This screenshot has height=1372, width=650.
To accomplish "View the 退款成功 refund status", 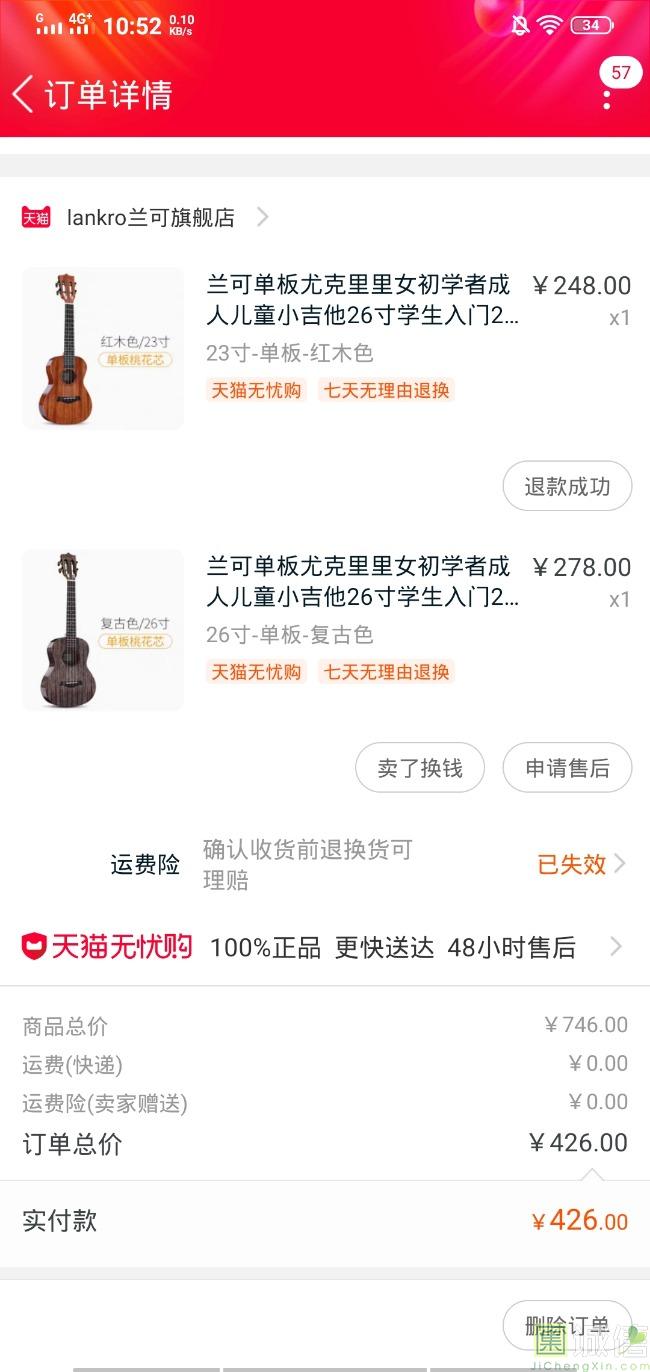I will click(x=567, y=487).
